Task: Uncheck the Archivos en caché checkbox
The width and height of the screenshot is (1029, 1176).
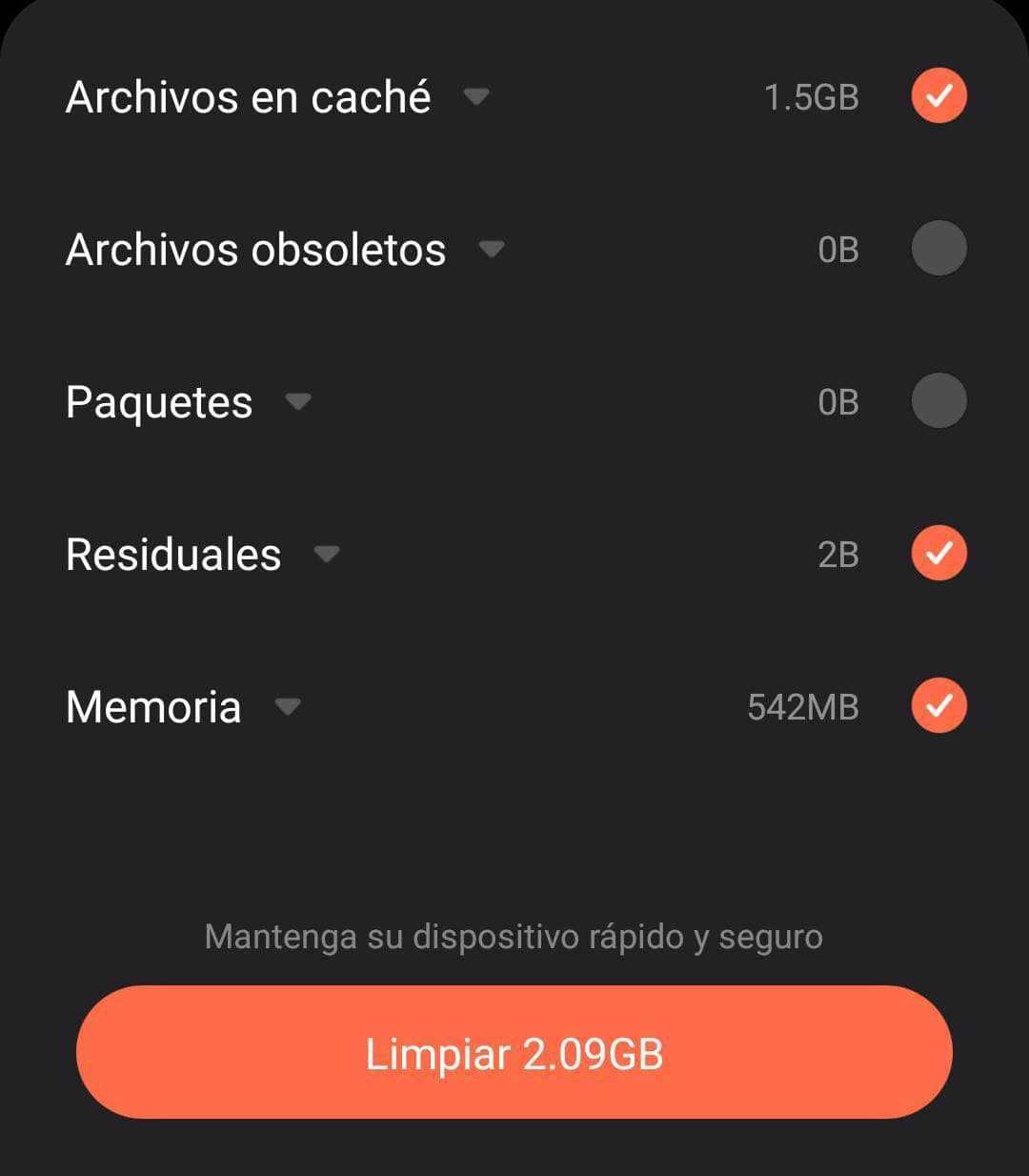Action: 938,96
